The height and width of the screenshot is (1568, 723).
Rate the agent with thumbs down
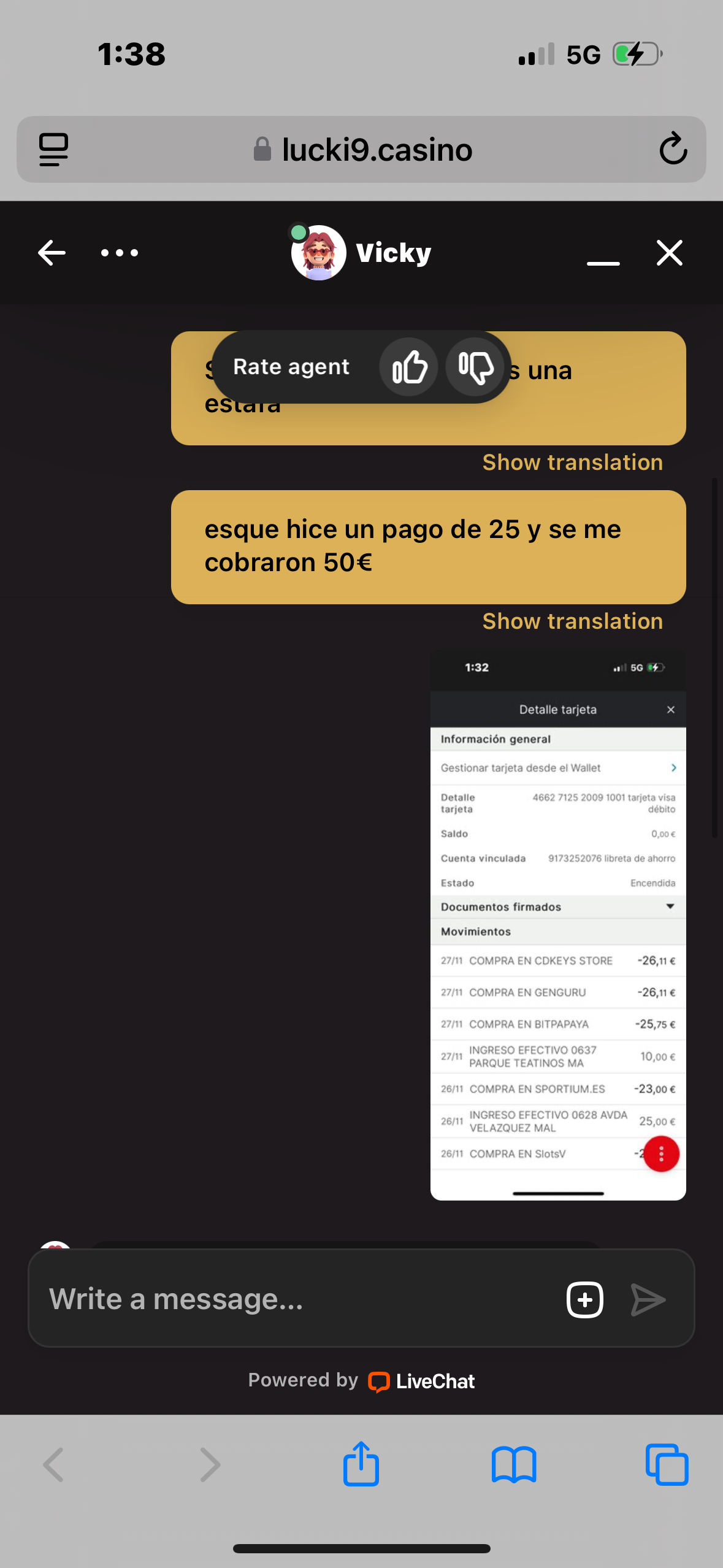475,367
